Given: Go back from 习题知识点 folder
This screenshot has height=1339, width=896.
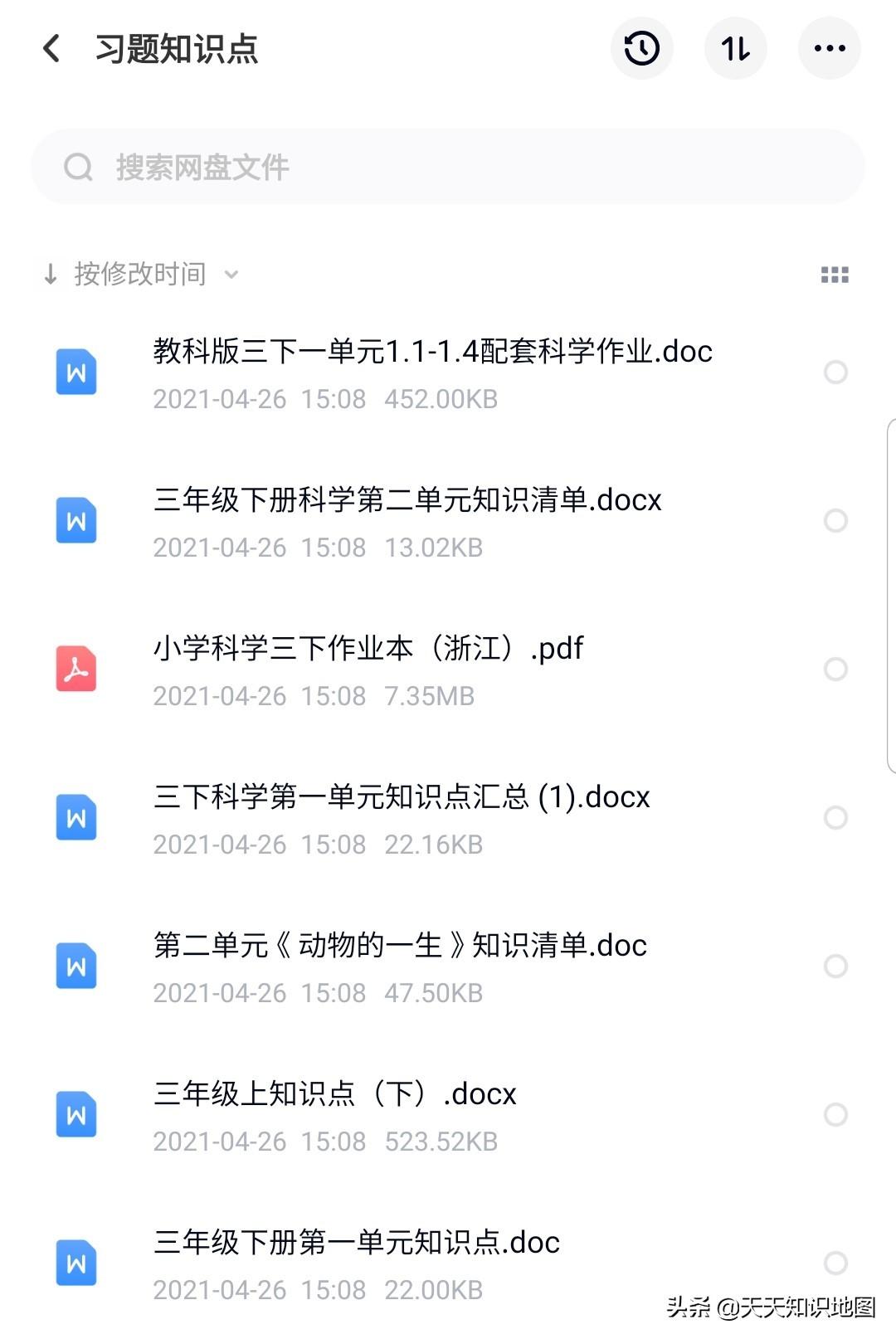Looking at the screenshot, I should [51, 48].
